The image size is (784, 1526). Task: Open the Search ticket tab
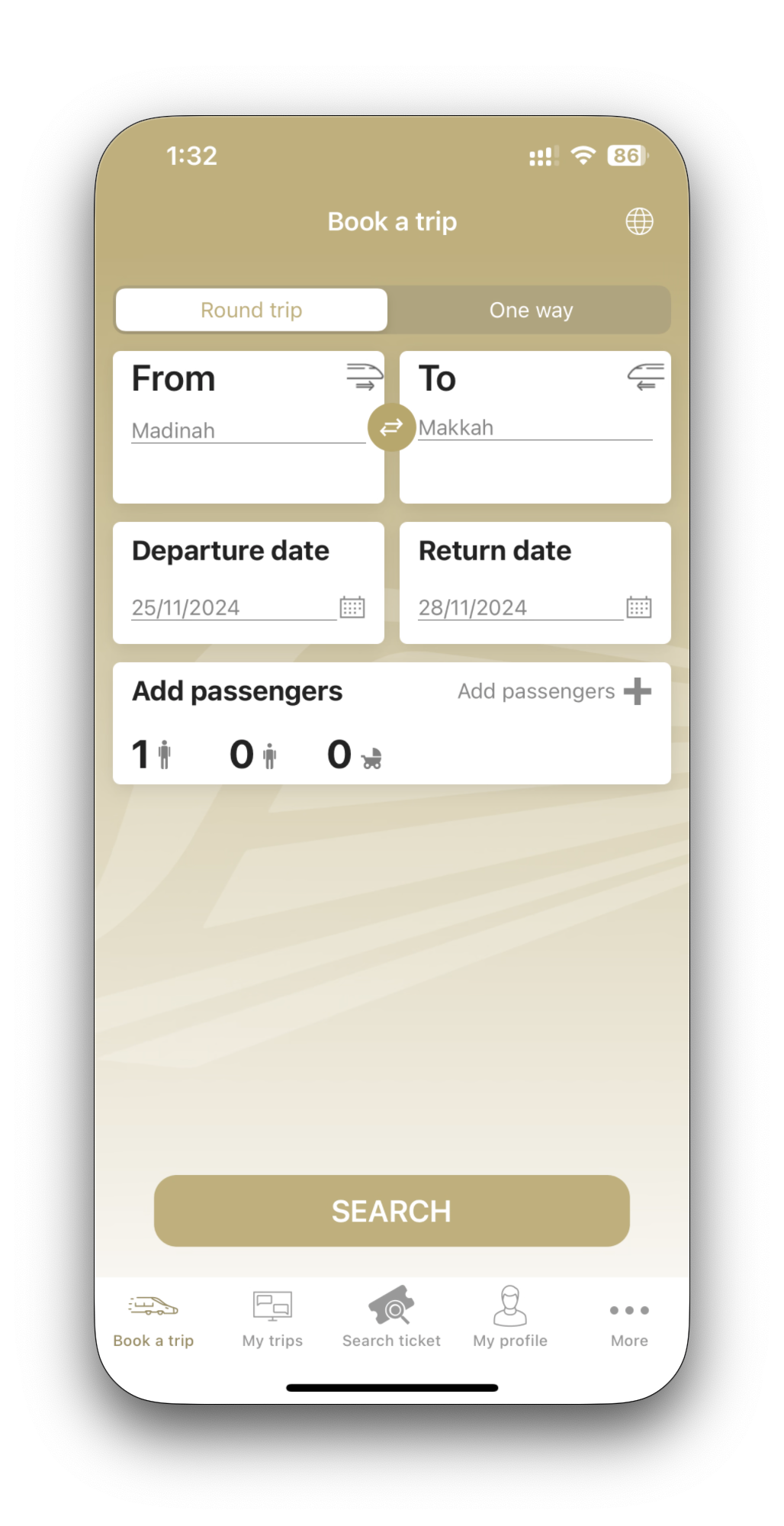point(391,1320)
